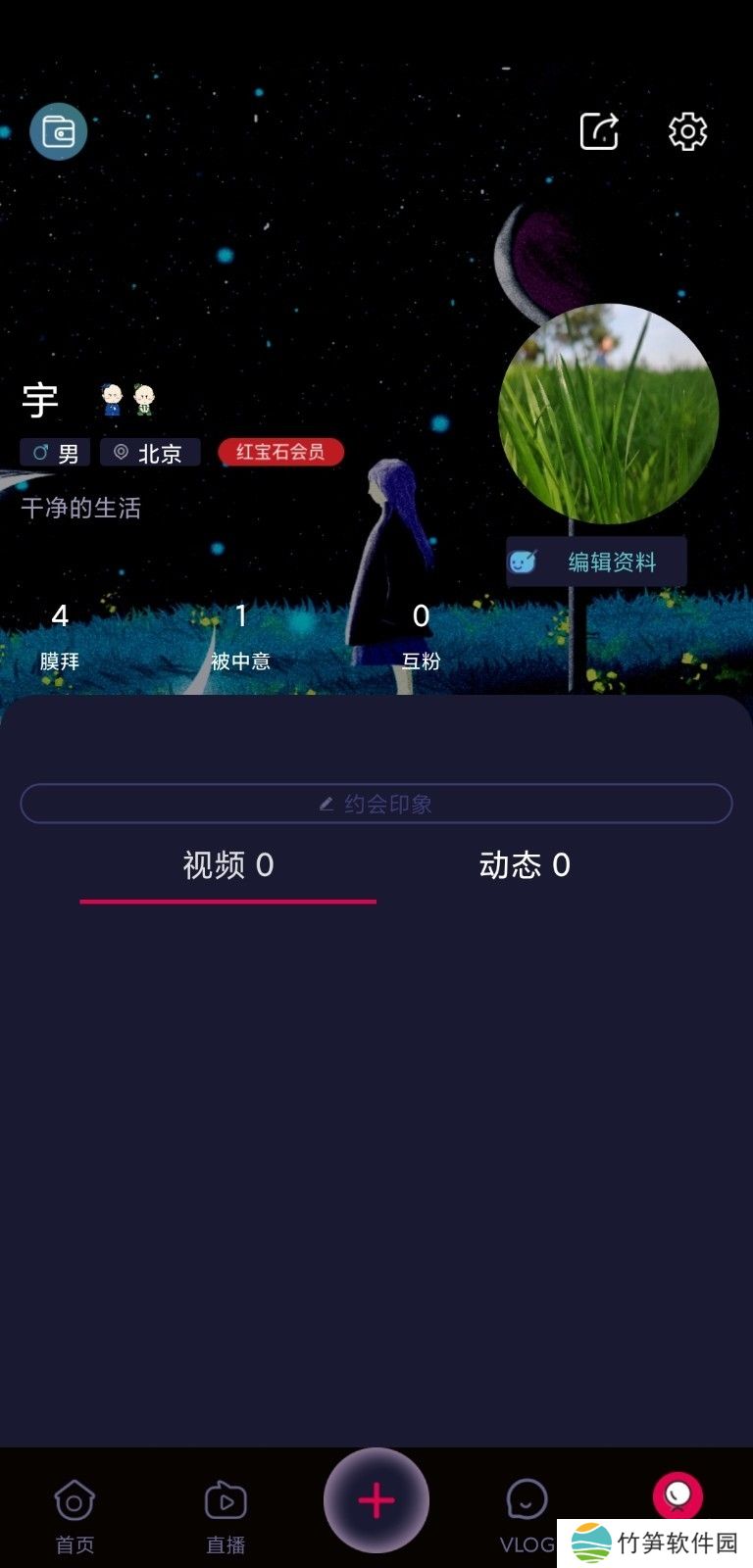753x1568 pixels.
Task: Open the 被中意 list
Action: coord(240,633)
